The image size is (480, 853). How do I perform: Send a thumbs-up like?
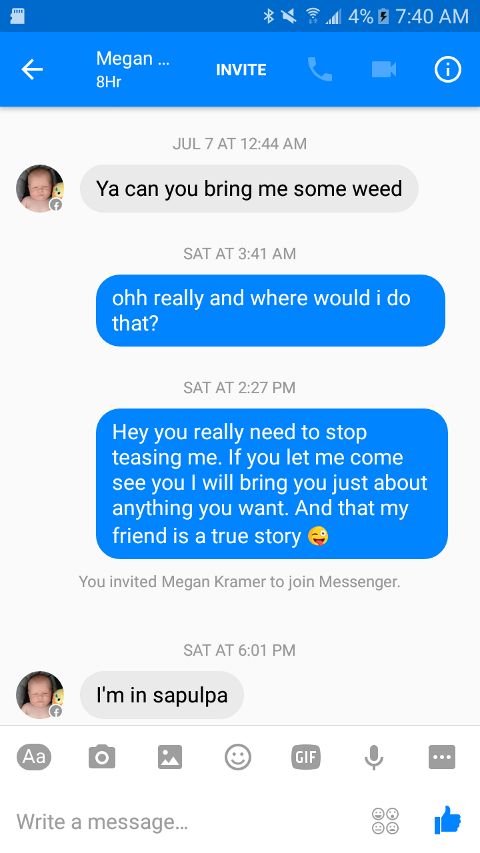click(x=447, y=820)
